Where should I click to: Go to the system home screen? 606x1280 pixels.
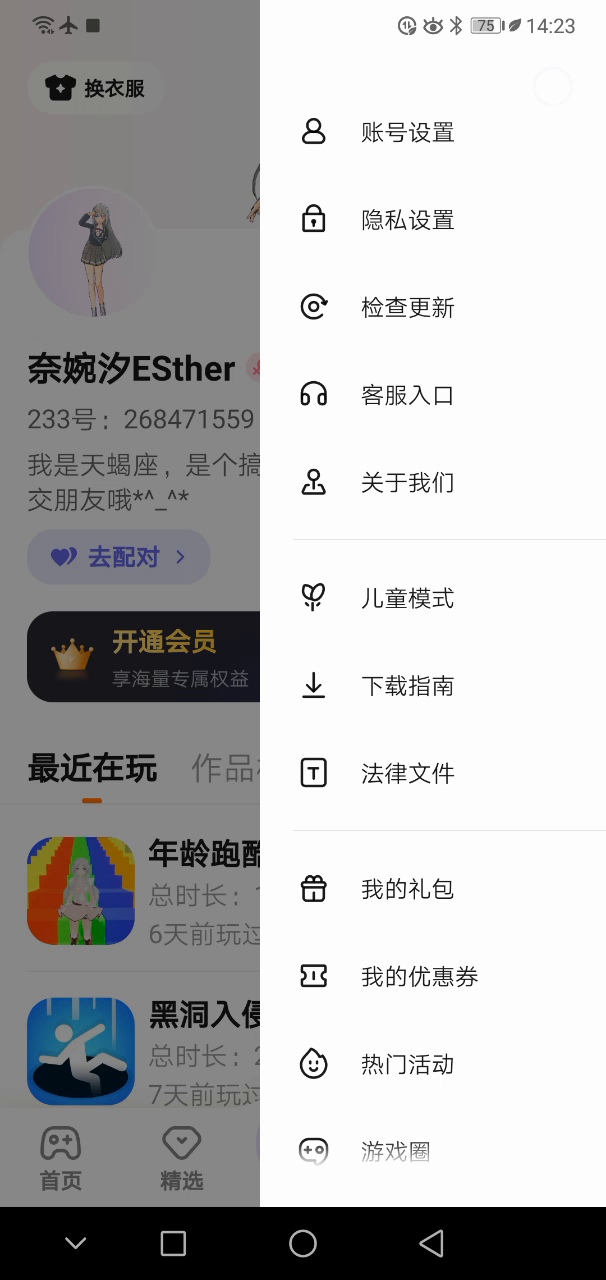click(303, 1243)
